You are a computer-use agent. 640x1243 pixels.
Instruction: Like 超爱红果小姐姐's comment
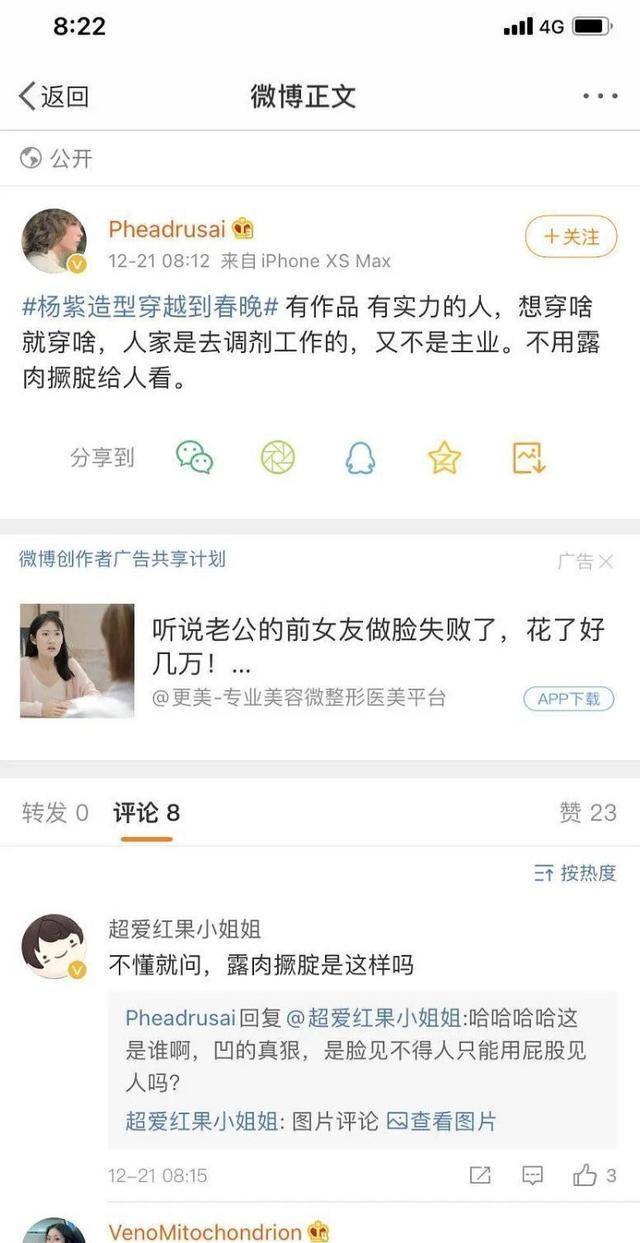[594, 1175]
